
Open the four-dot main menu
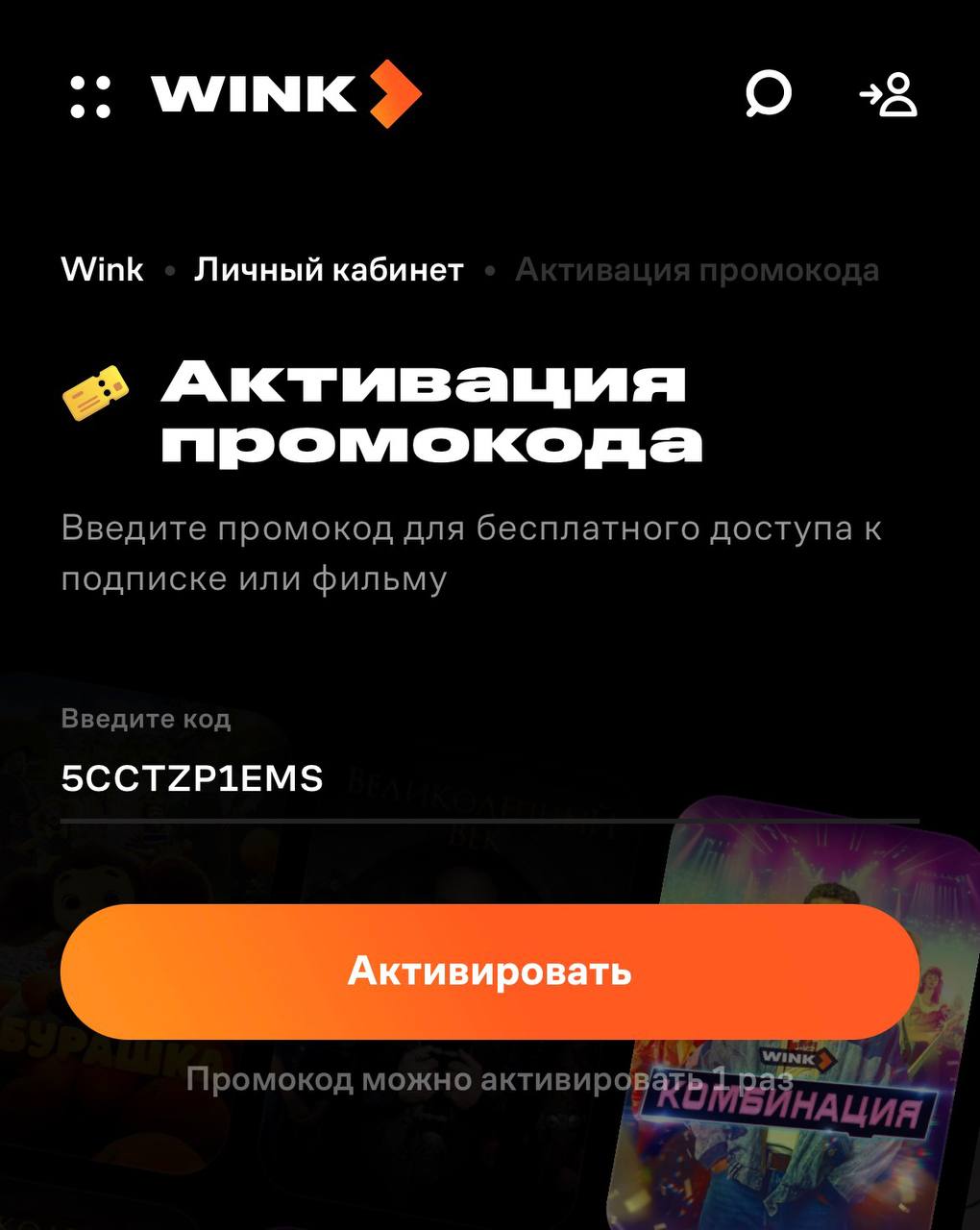pos(91,96)
